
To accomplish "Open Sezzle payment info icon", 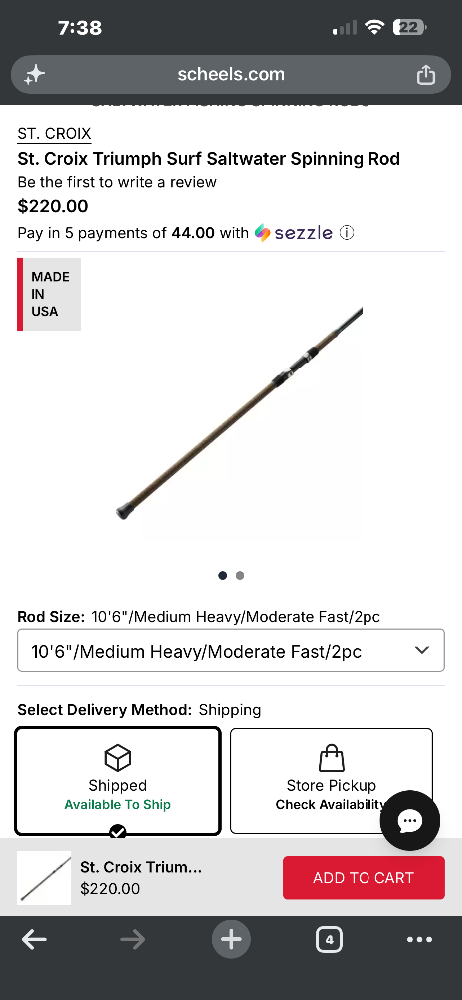I will click(x=346, y=233).
